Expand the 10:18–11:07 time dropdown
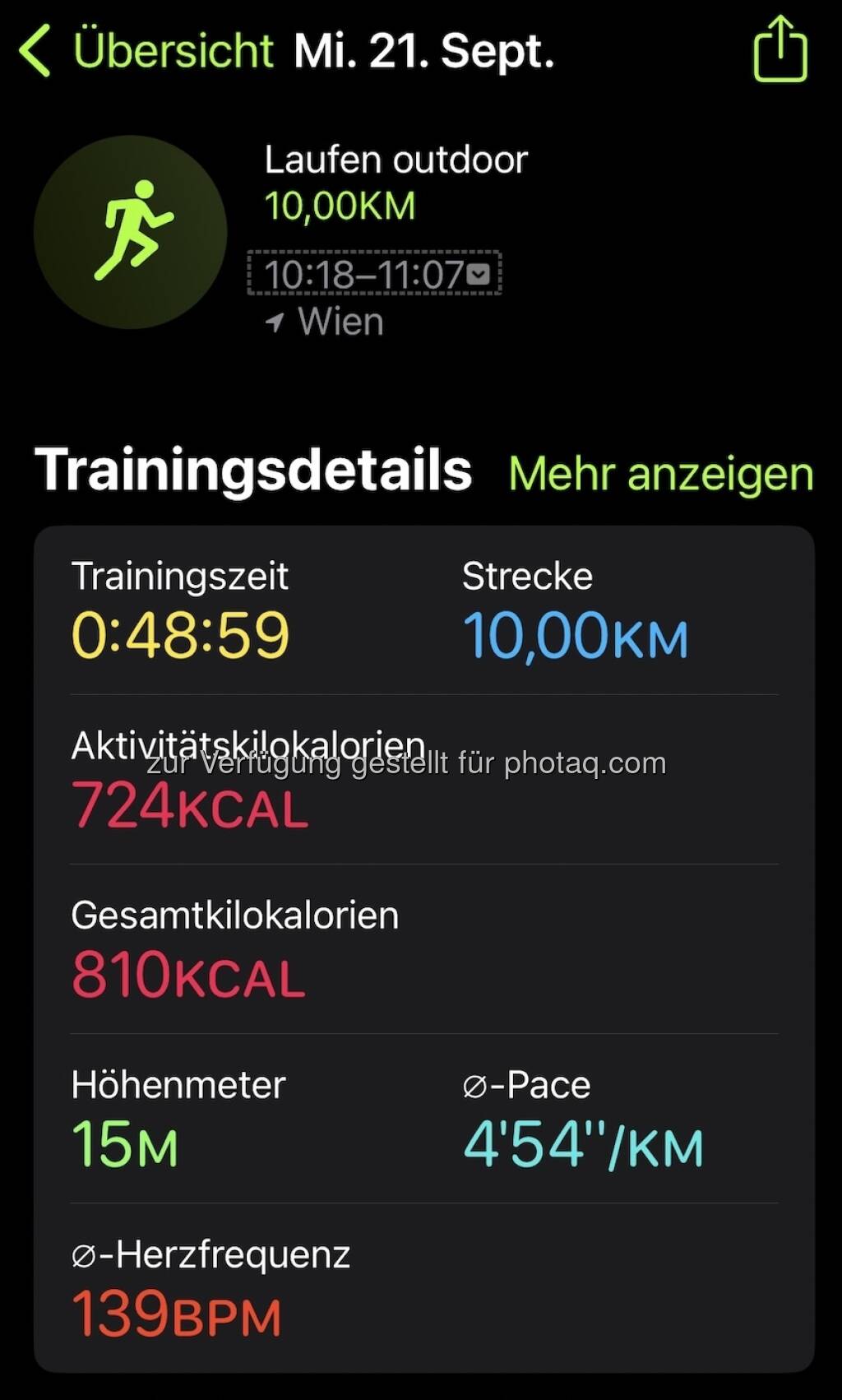This screenshot has width=842, height=1400. 375,273
